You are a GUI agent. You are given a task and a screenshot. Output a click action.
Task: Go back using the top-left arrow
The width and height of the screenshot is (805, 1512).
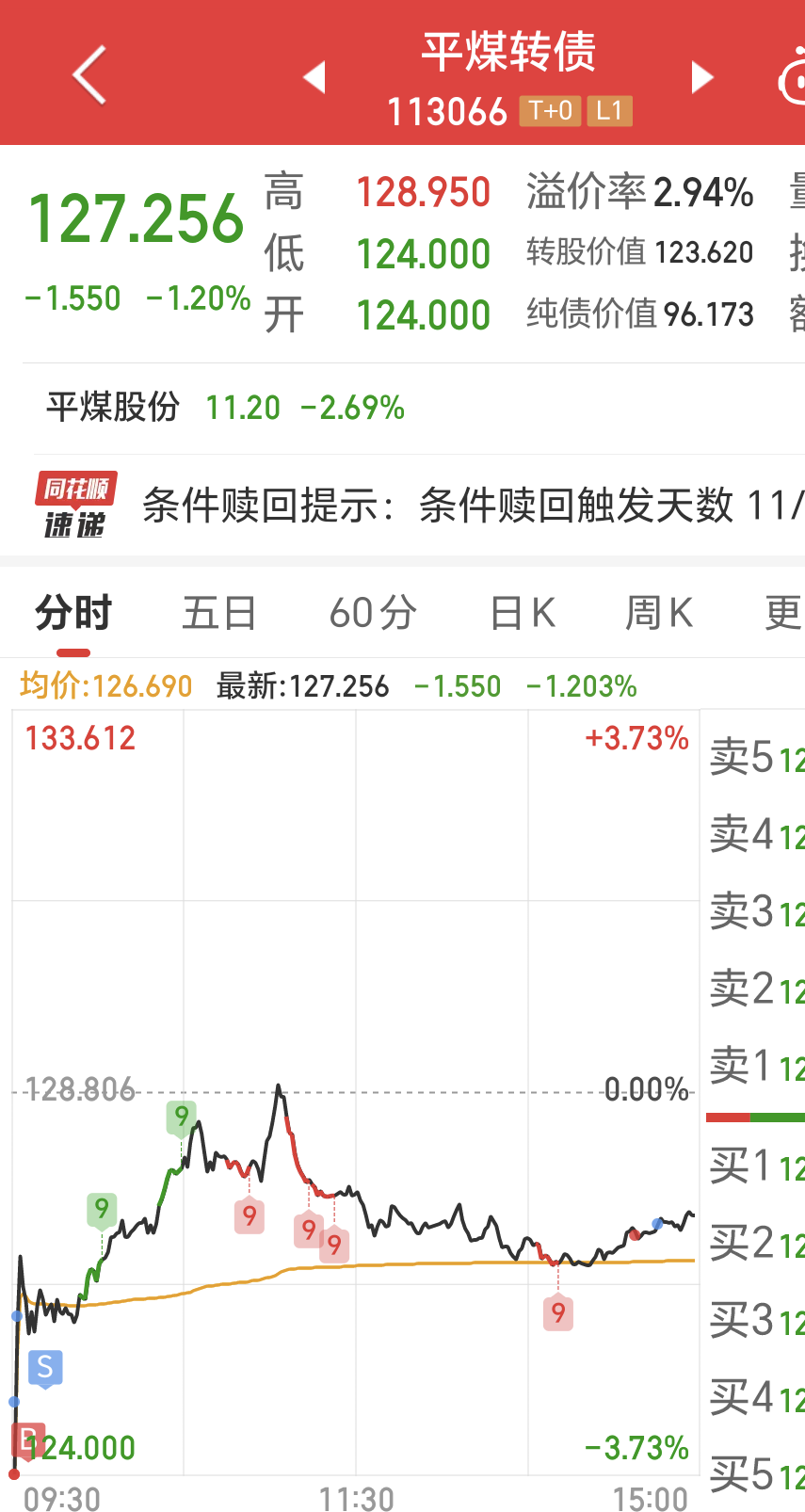[x=89, y=74]
